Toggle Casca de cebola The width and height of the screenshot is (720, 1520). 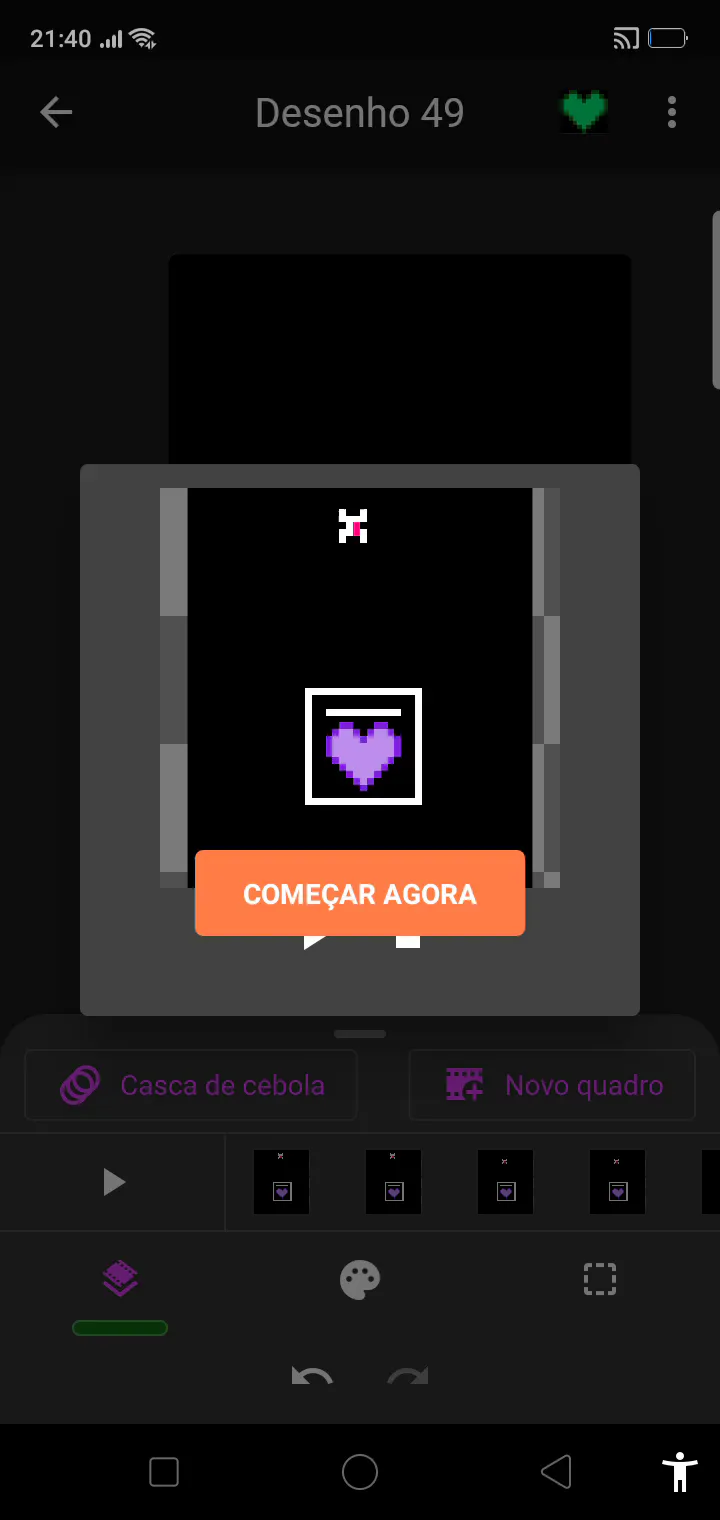[x=191, y=1085]
